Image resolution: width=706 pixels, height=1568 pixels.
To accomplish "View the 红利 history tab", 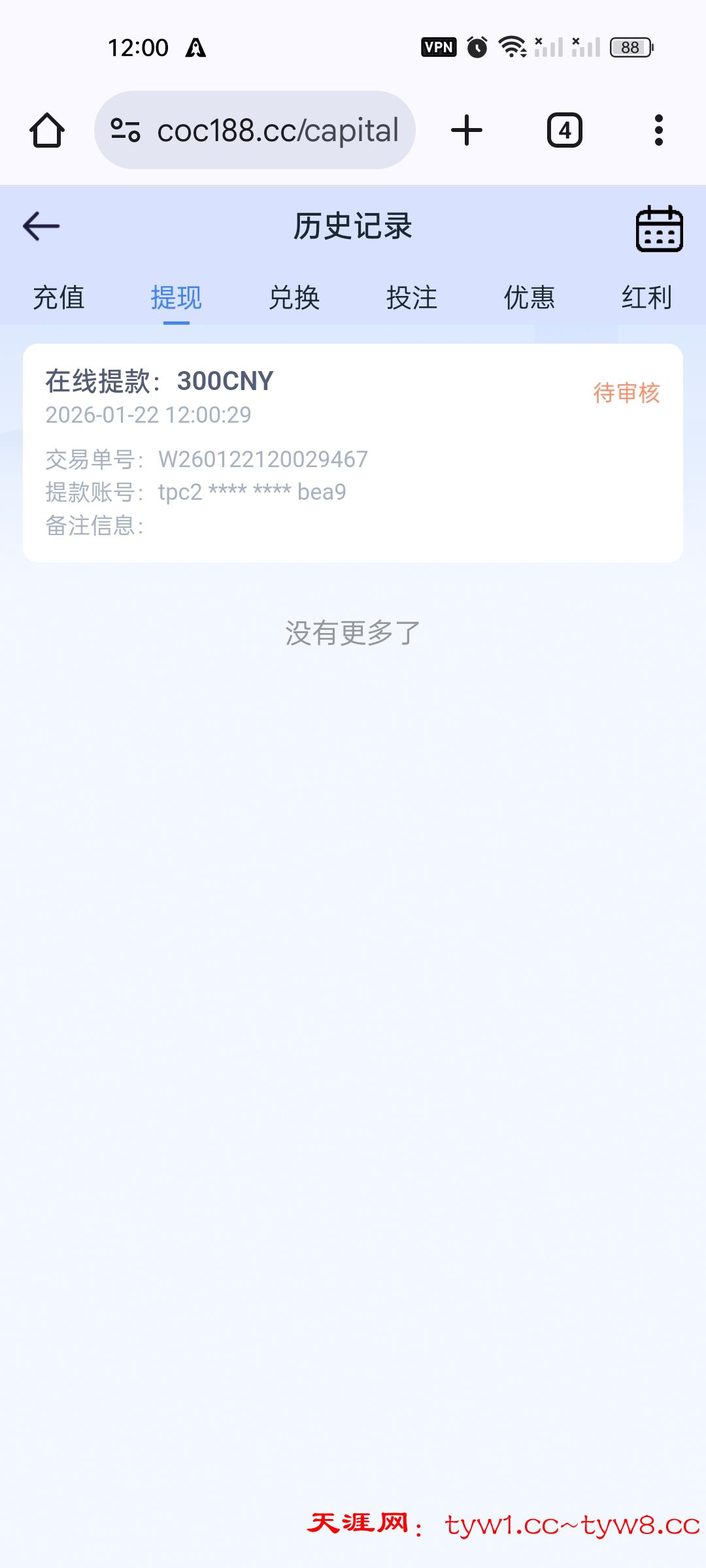I will [x=647, y=298].
